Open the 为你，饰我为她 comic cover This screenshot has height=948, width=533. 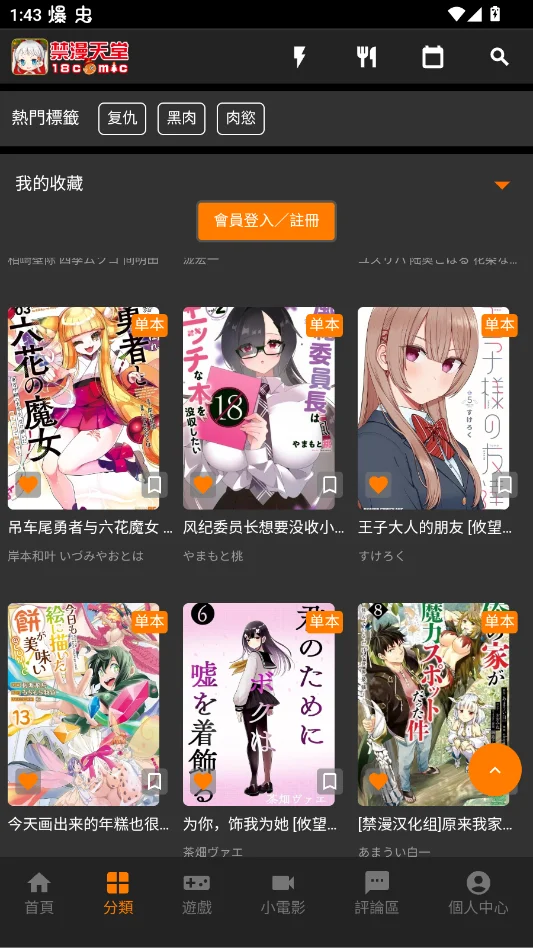(x=259, y=704)
